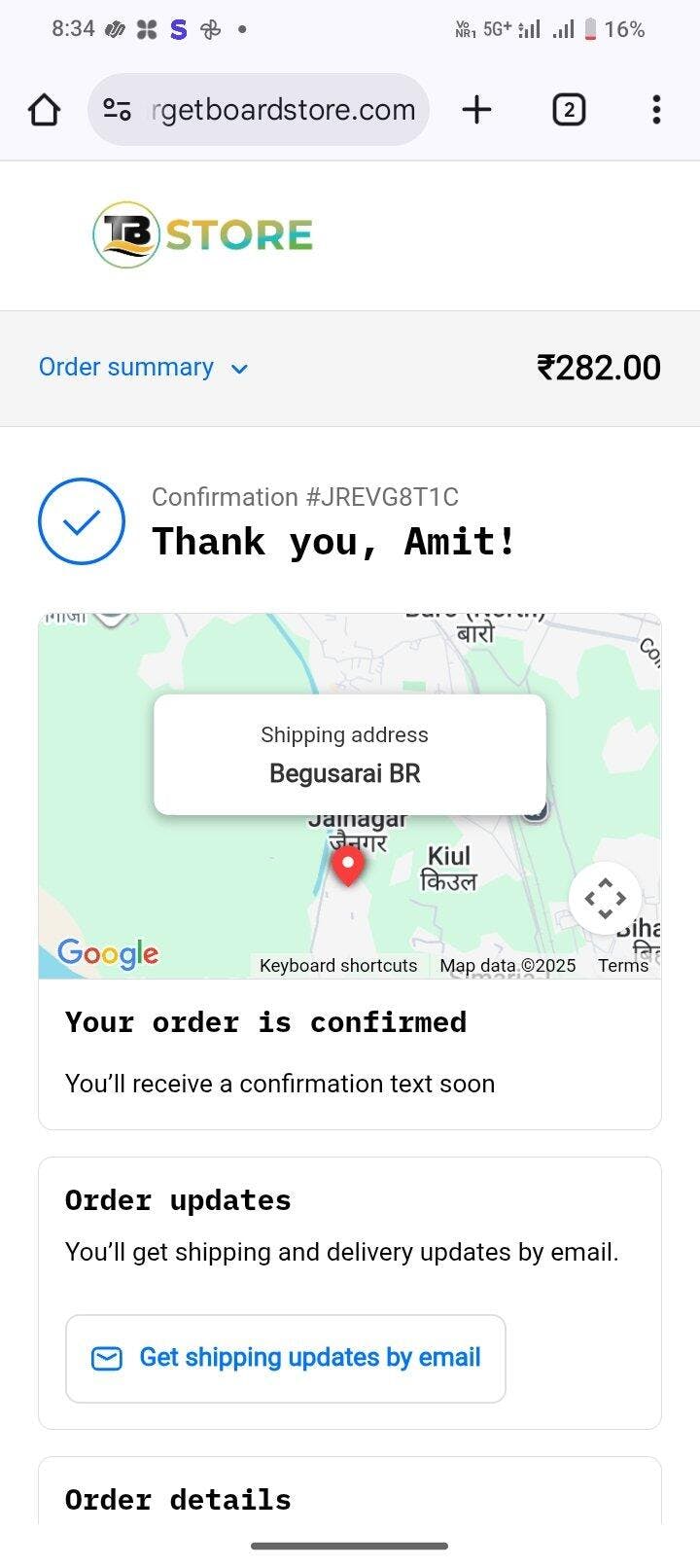This screenshot has height=1568, width=700.
Task: Go to the browser home page
Action: click(45, 110)
